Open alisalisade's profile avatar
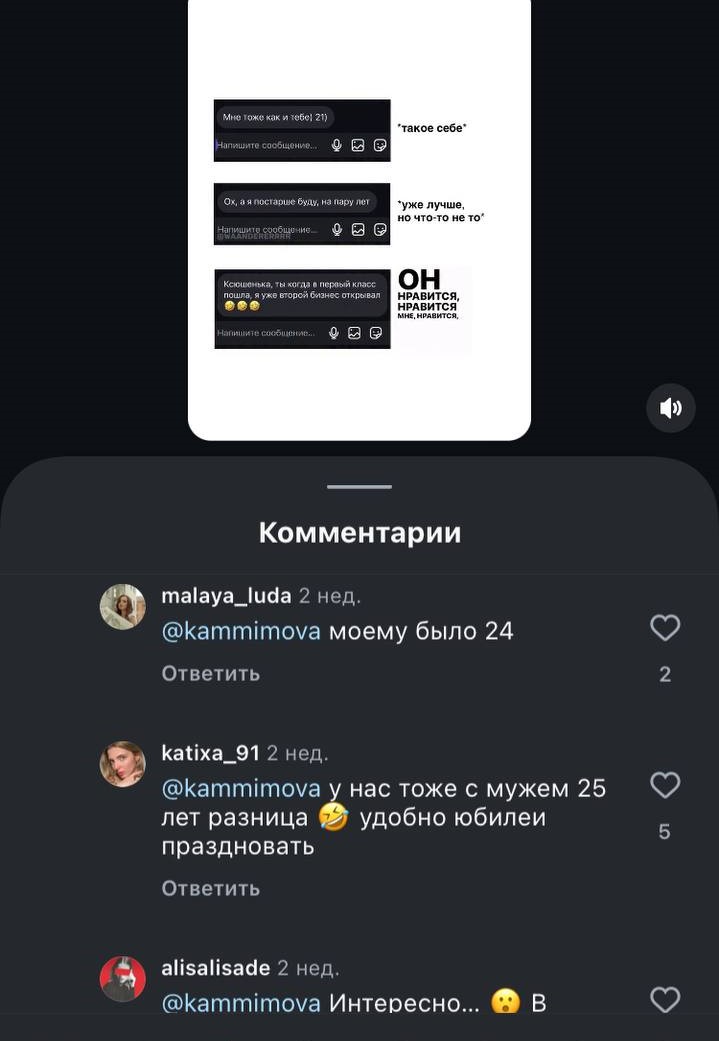The width and height of the screenshot is (719, 1041). pos(123,978)
